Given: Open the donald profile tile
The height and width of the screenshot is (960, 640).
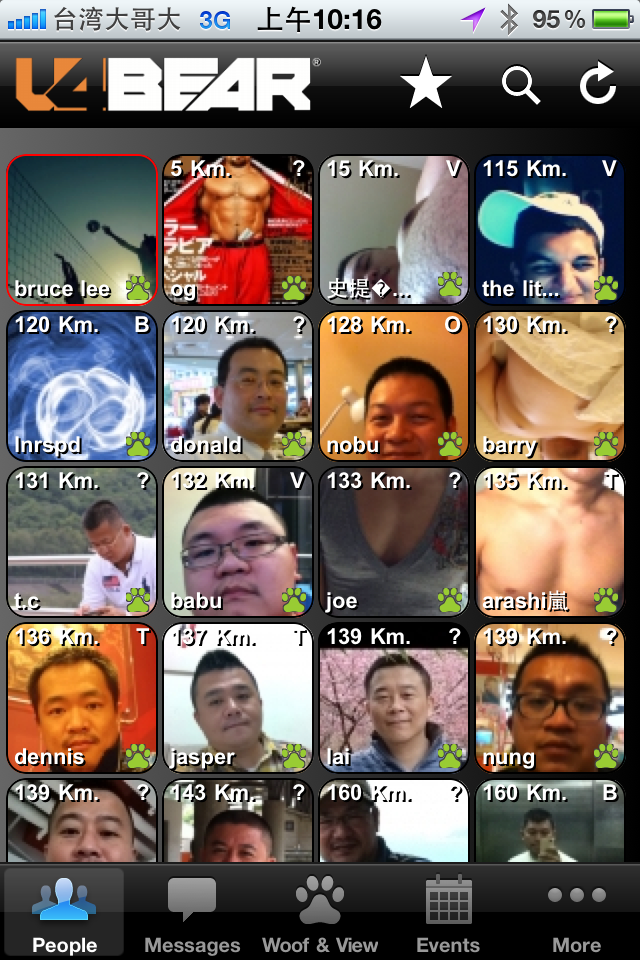Looking at the screenshot, I should click(x=238, y=386).
